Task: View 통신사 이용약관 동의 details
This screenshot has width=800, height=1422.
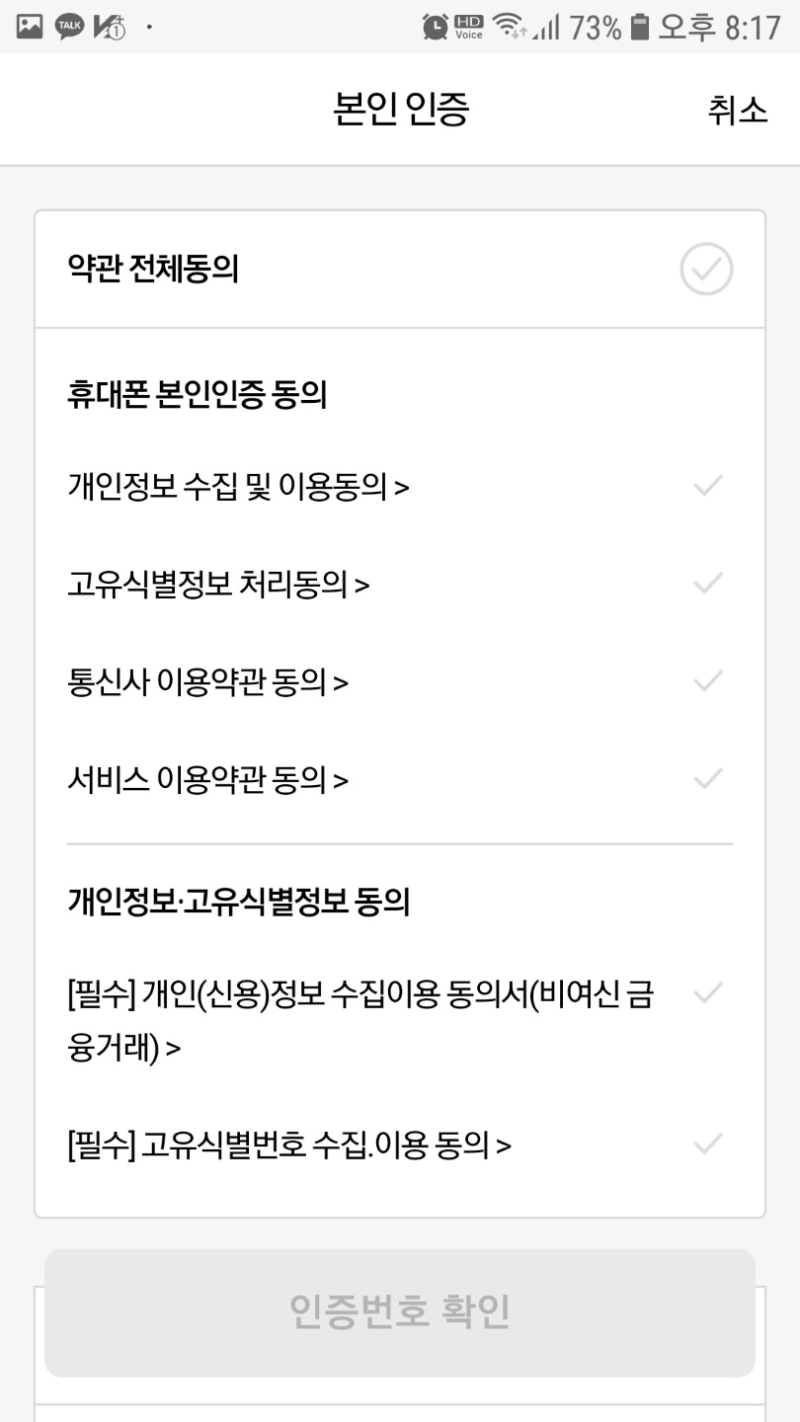Action: [208, 682]
